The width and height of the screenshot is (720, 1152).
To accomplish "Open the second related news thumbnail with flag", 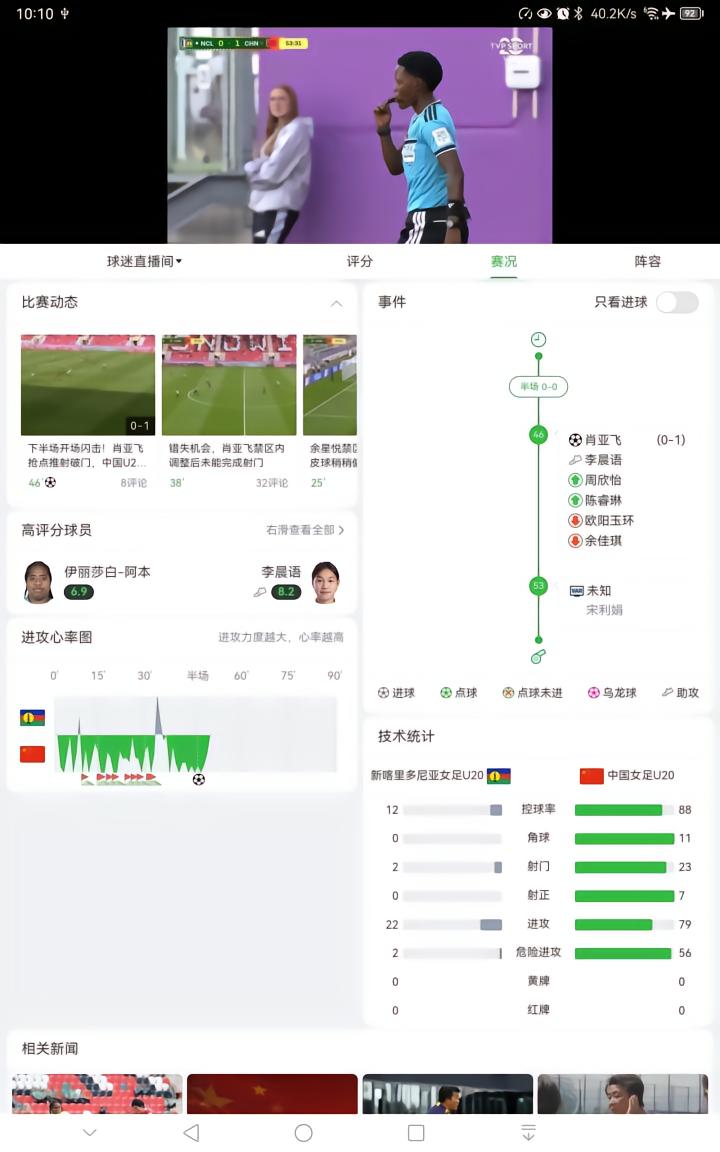I will (x=272, y=1094).
